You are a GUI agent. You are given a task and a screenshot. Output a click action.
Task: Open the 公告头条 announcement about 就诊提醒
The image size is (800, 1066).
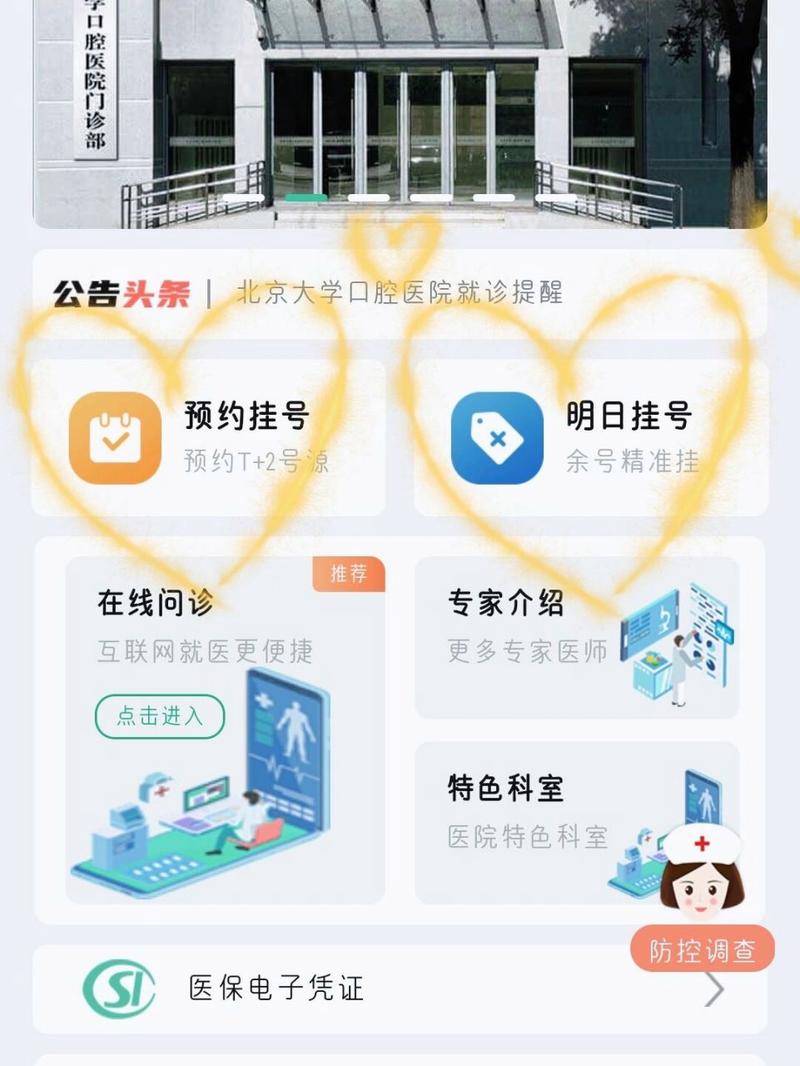click(400, 293)
